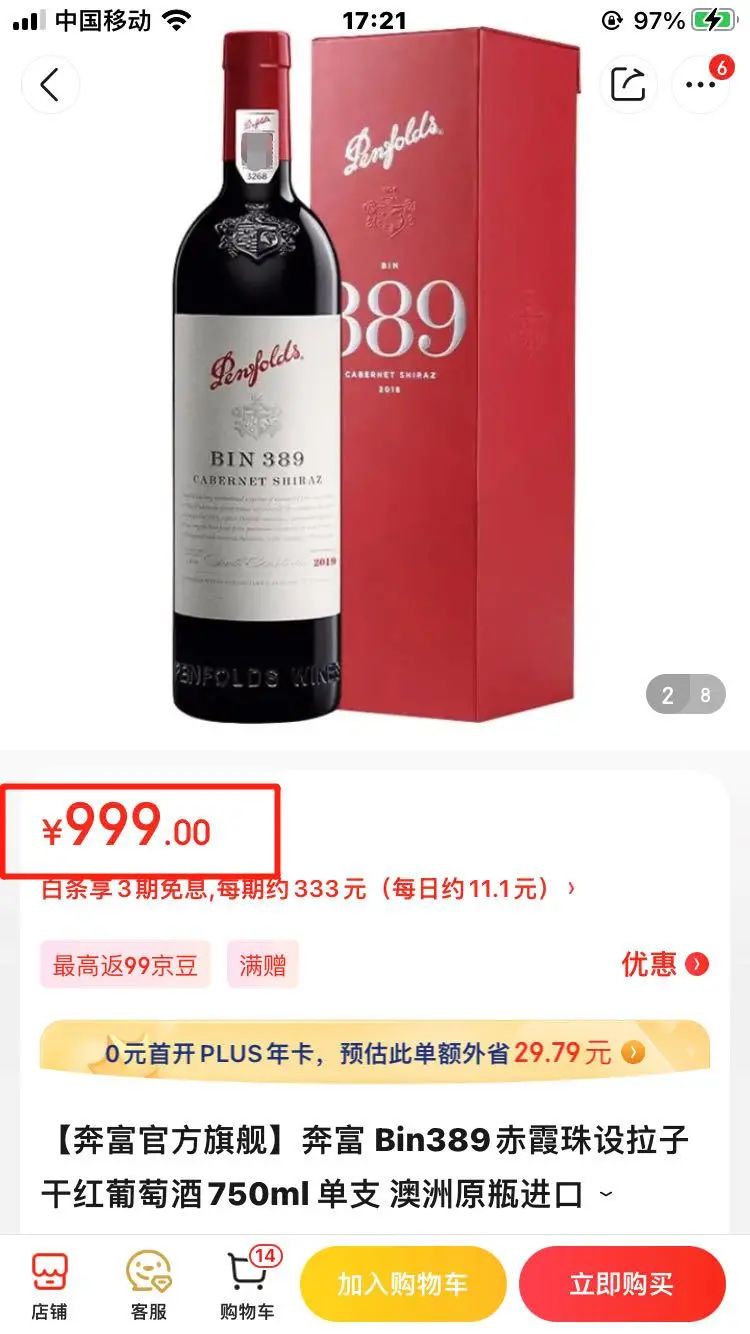The width and height of the screenshot is (750, 1334).
Task: Tap the 立即购买 button
Action: click(x=623, y=1283)
